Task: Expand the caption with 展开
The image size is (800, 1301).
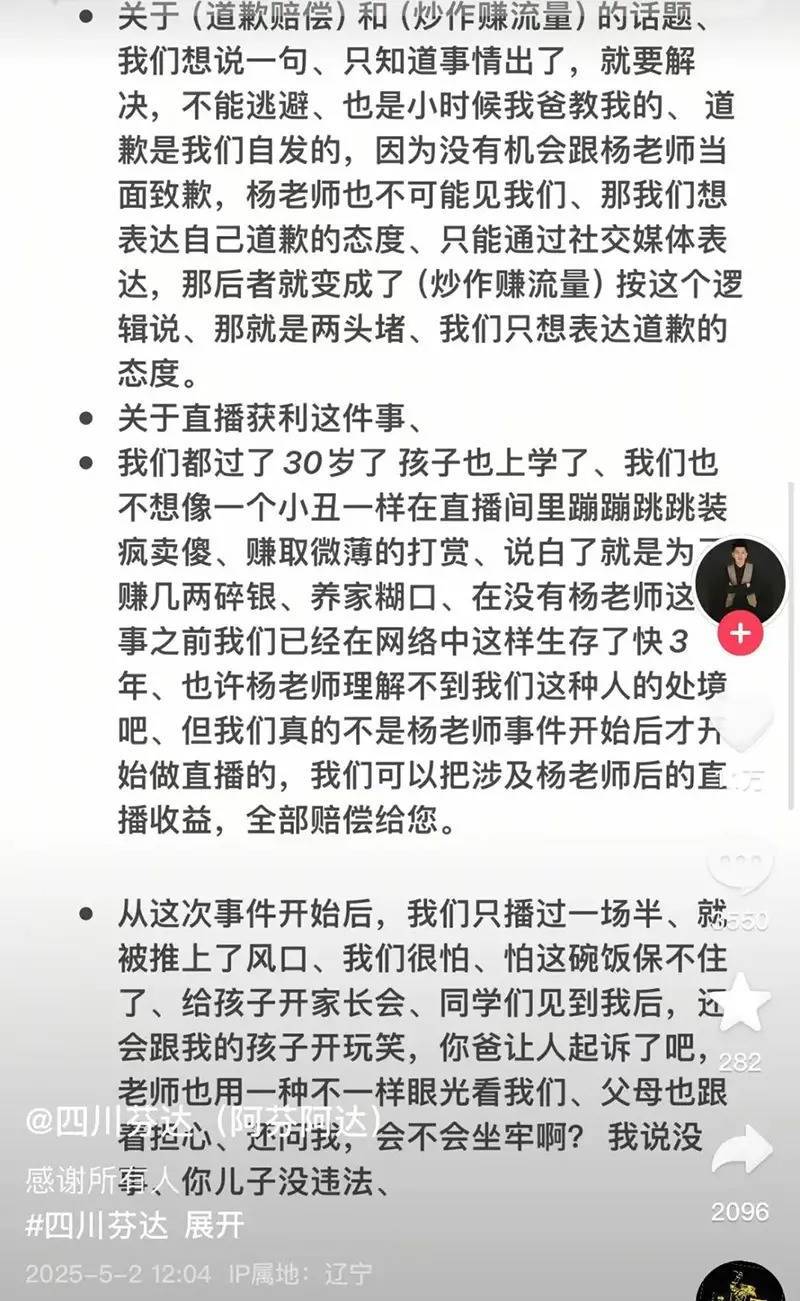Action: click(214, 1225)
